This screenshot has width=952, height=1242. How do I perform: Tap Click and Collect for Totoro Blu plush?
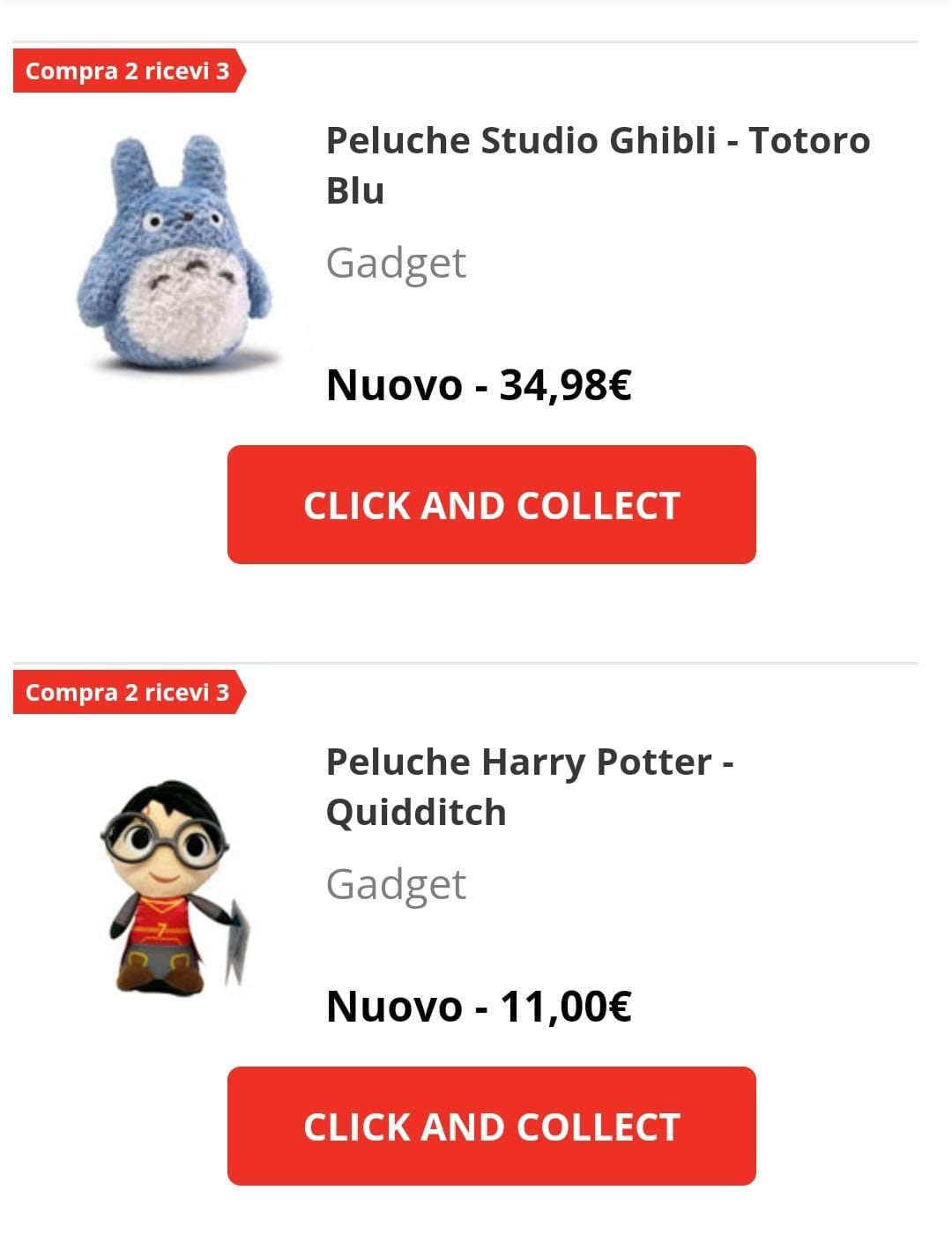pos(491,504)
